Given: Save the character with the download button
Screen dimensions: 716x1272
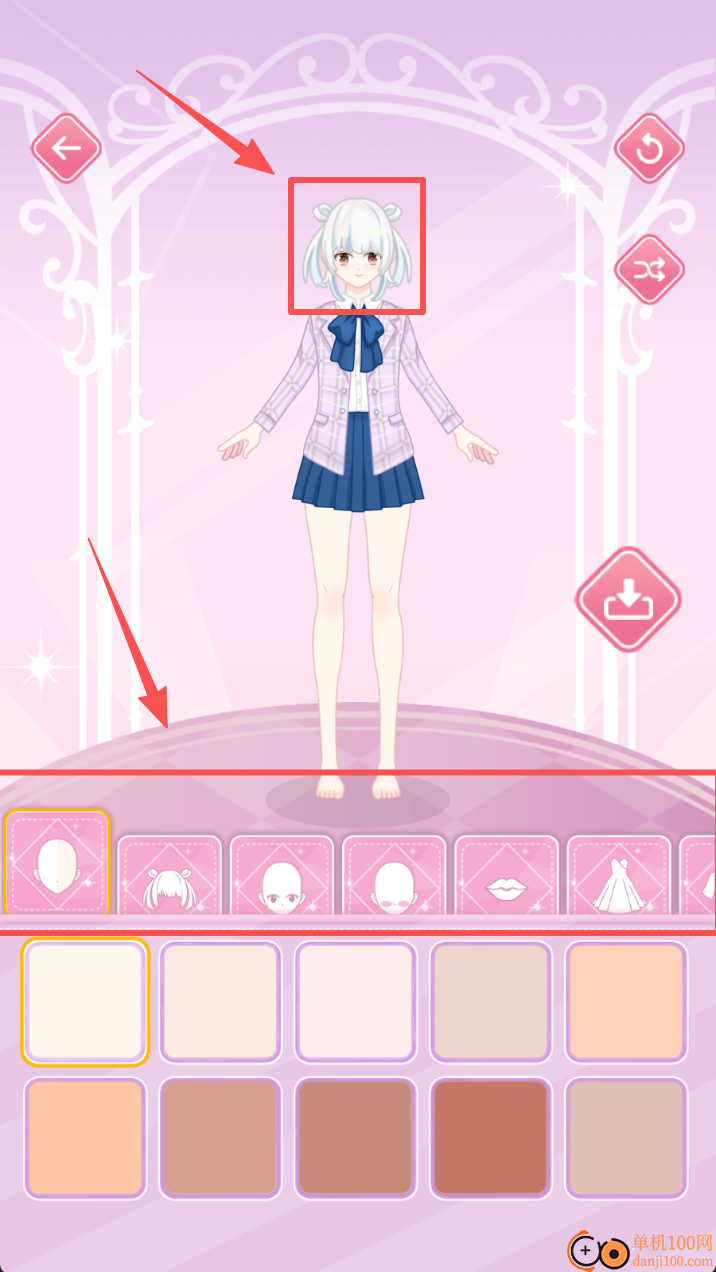Looking at the screenshot, I should tap(628, 600).
